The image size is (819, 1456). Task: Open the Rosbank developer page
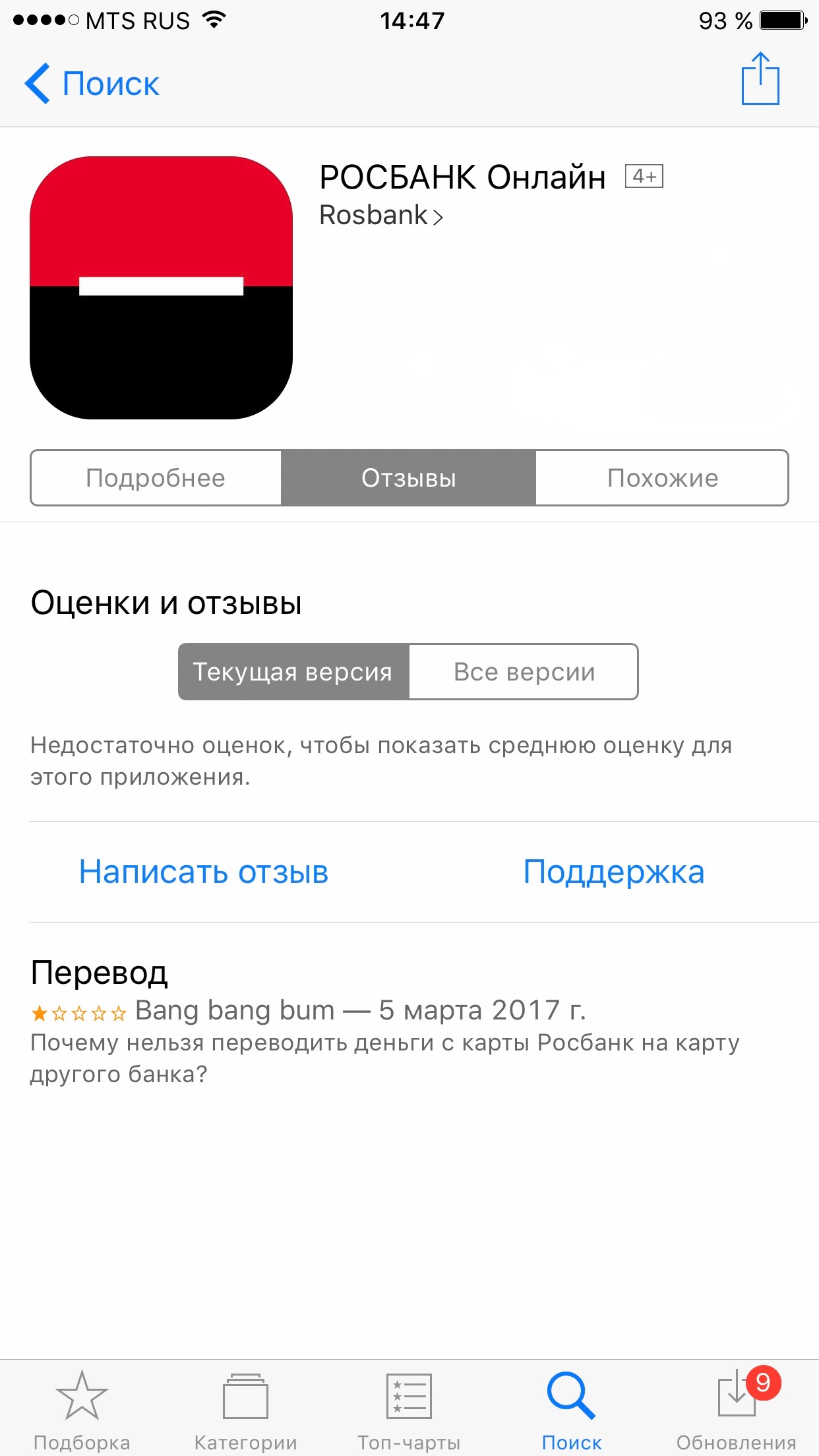coord(380,216)
